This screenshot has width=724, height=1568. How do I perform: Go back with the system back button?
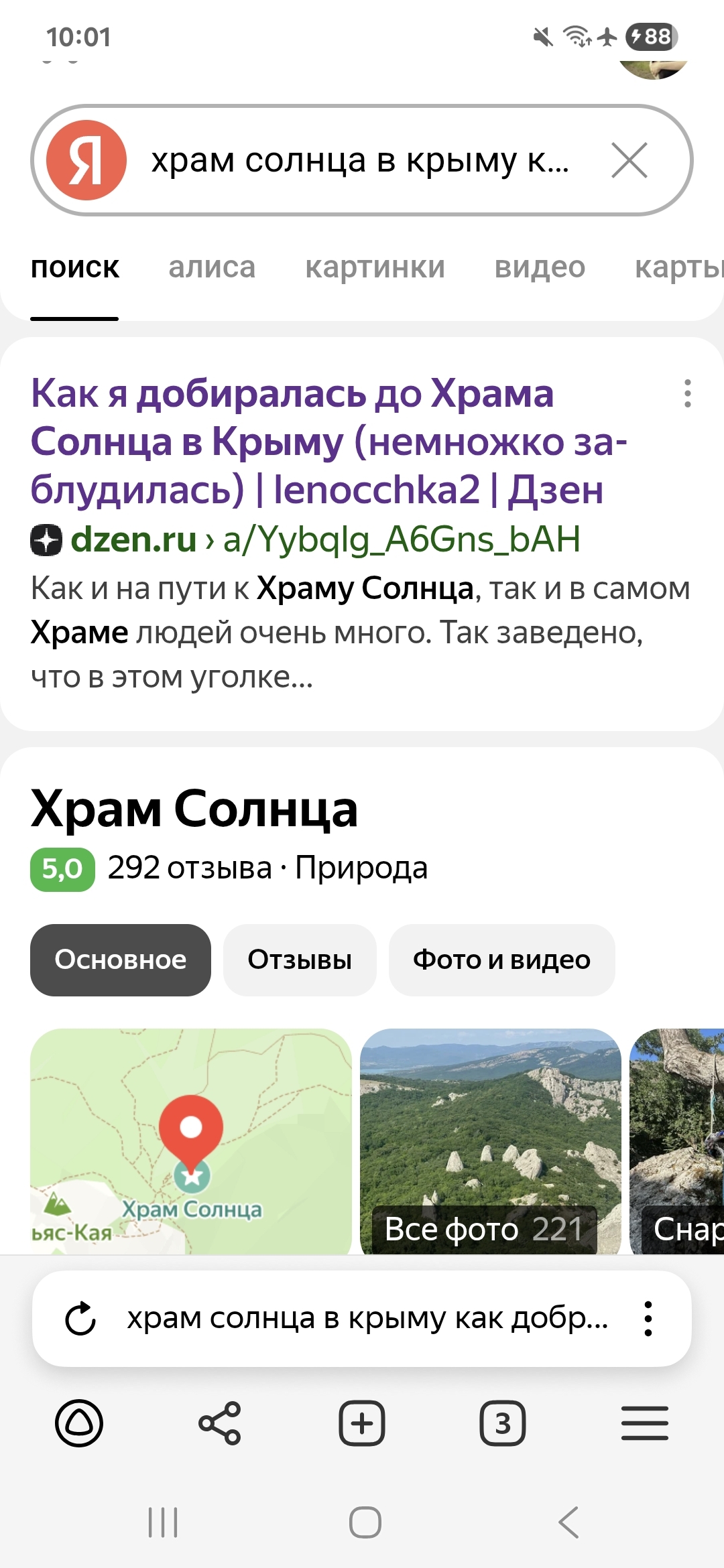tap(568, 1522)
